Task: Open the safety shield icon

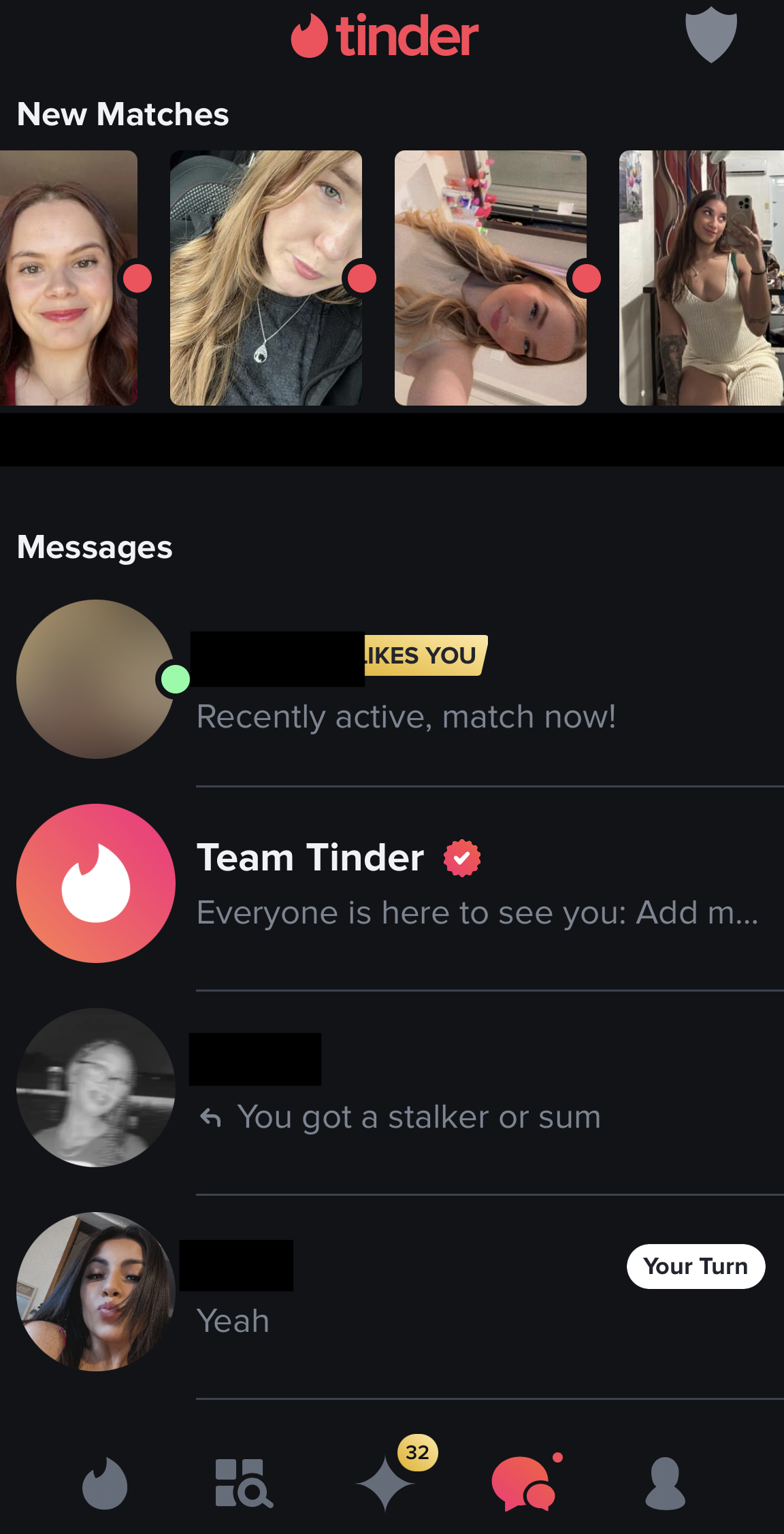Action: click(x=710, y=34)
